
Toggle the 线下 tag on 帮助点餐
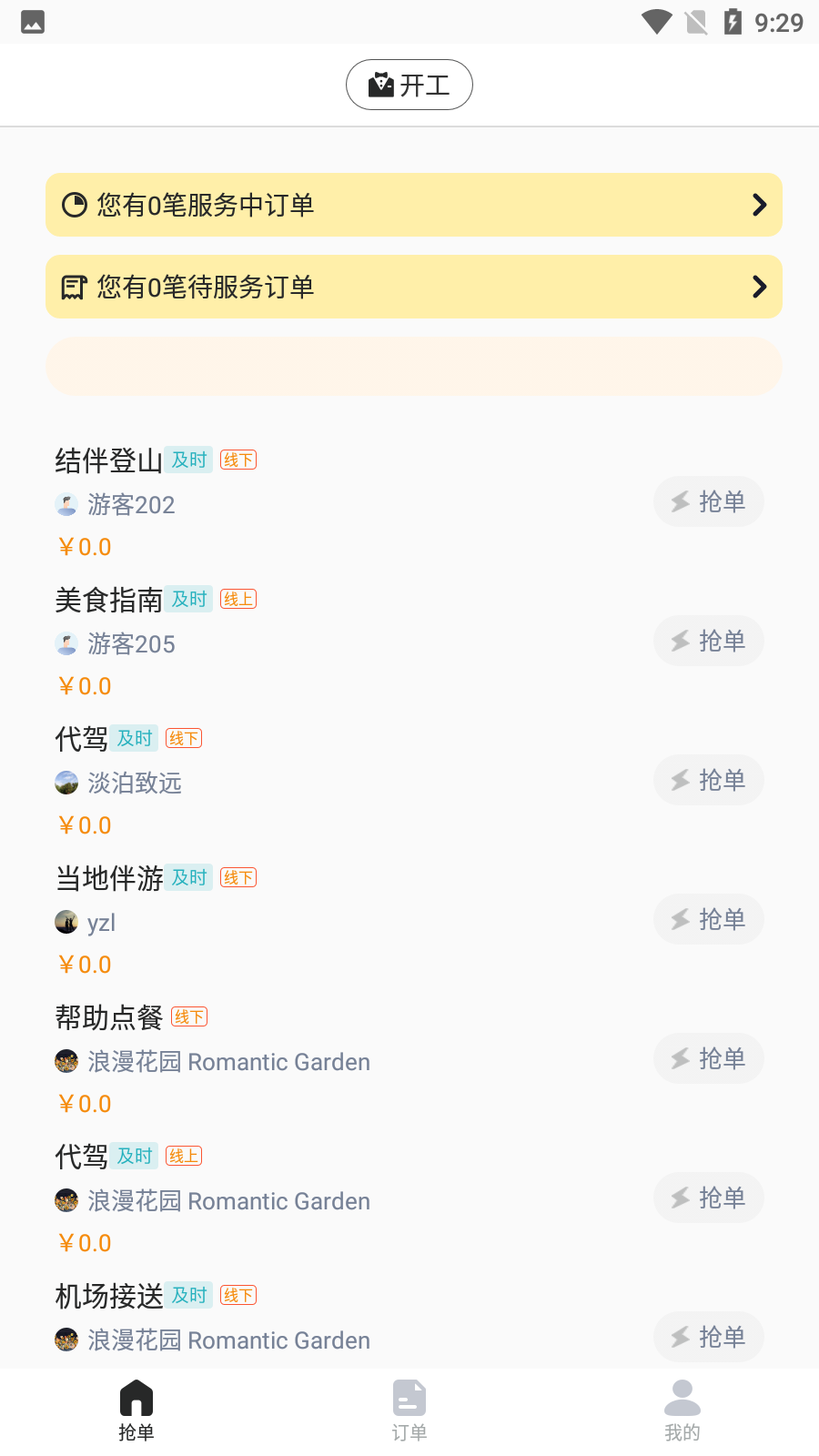189,1016
